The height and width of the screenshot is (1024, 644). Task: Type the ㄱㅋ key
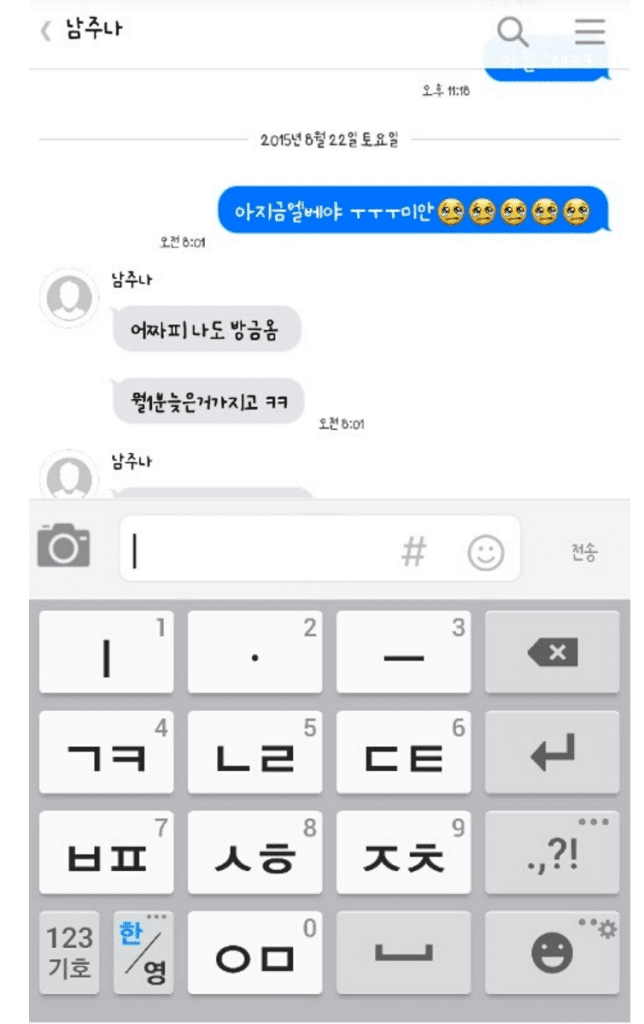(106, 753)
